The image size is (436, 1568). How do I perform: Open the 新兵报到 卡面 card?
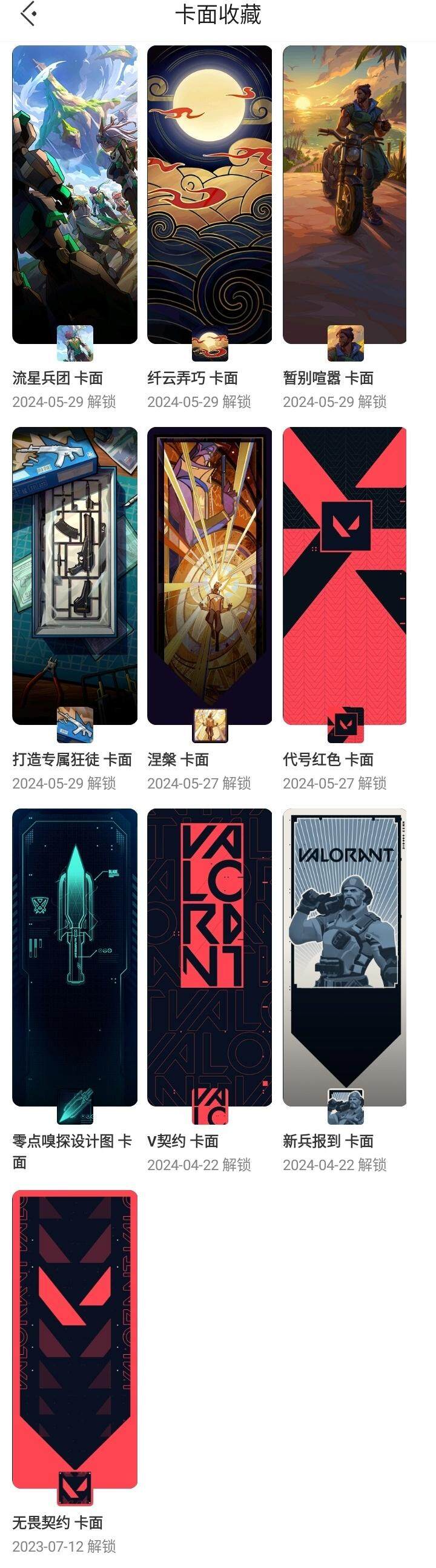point(345,957)
